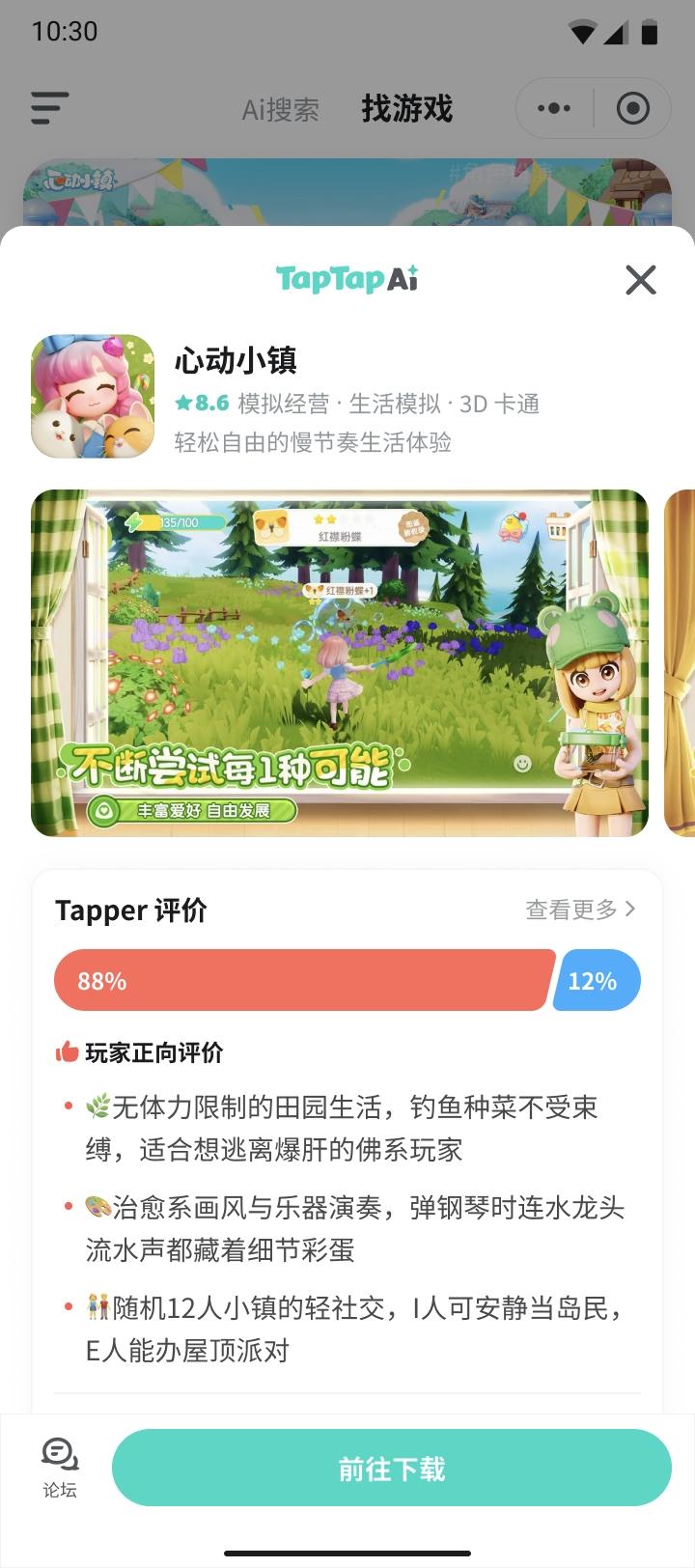Click the circular capsule target icon at top right
Image resolution: width=695 pixels, height=1568 pixels.
tap(632, 108)
